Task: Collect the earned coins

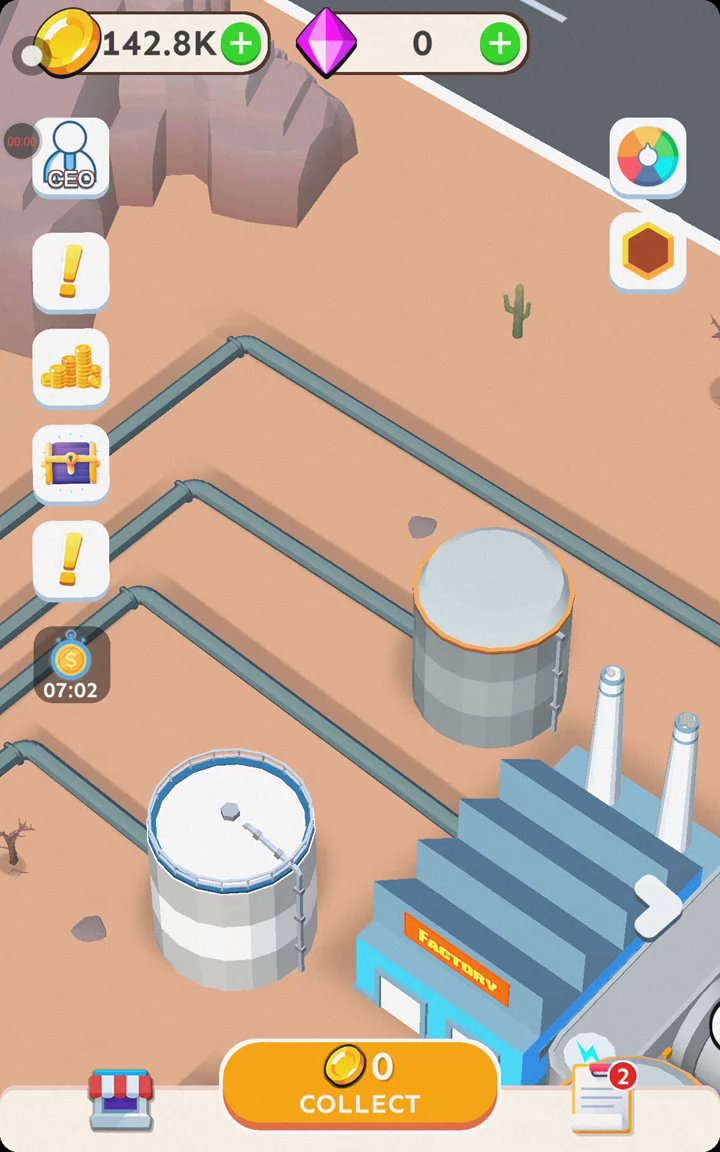Action: pyautogui.click(x=360, y=1084)
